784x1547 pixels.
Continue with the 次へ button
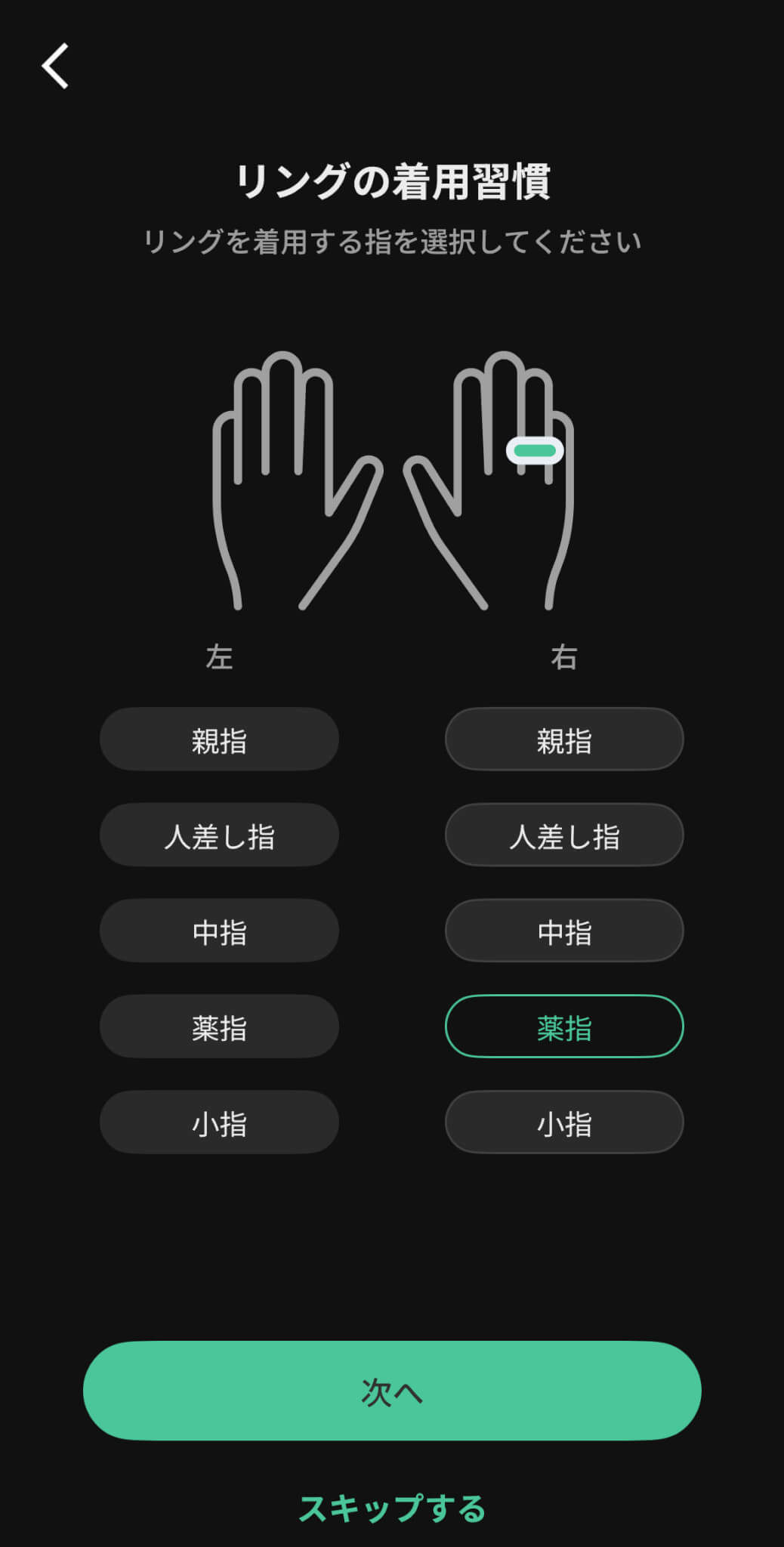pos(392,1391)
